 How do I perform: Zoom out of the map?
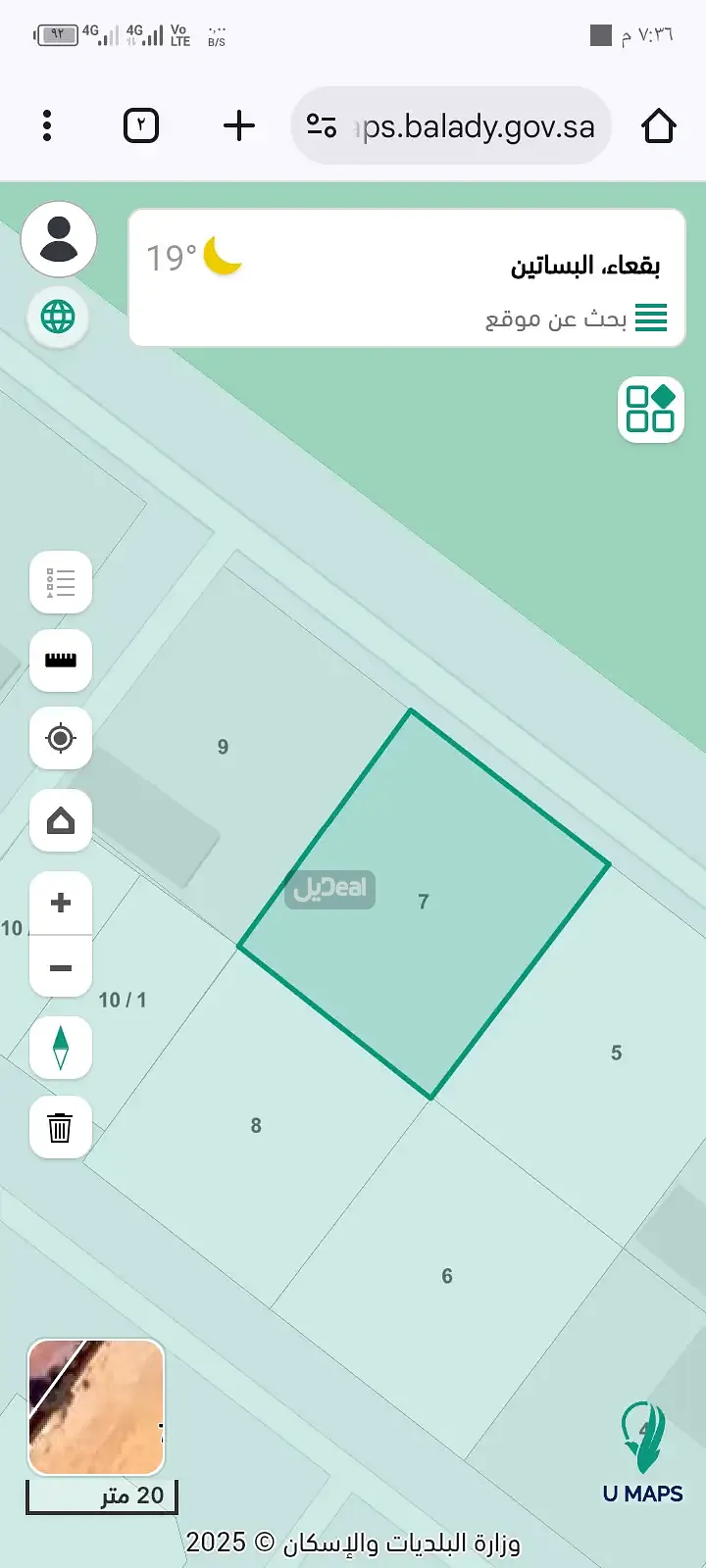pyautogui.click(x=61, y=967)
